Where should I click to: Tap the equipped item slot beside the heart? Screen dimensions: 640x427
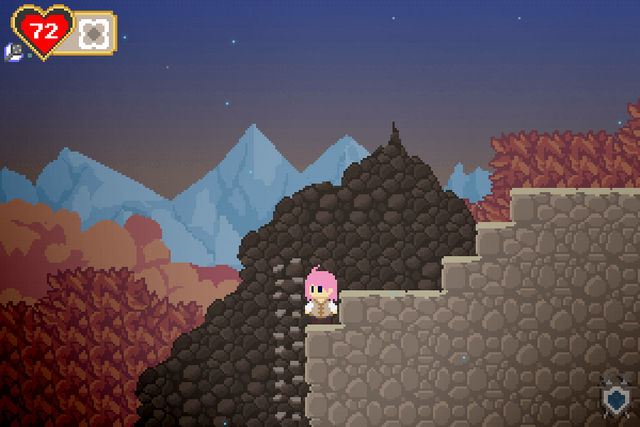(x=93, y=32)
